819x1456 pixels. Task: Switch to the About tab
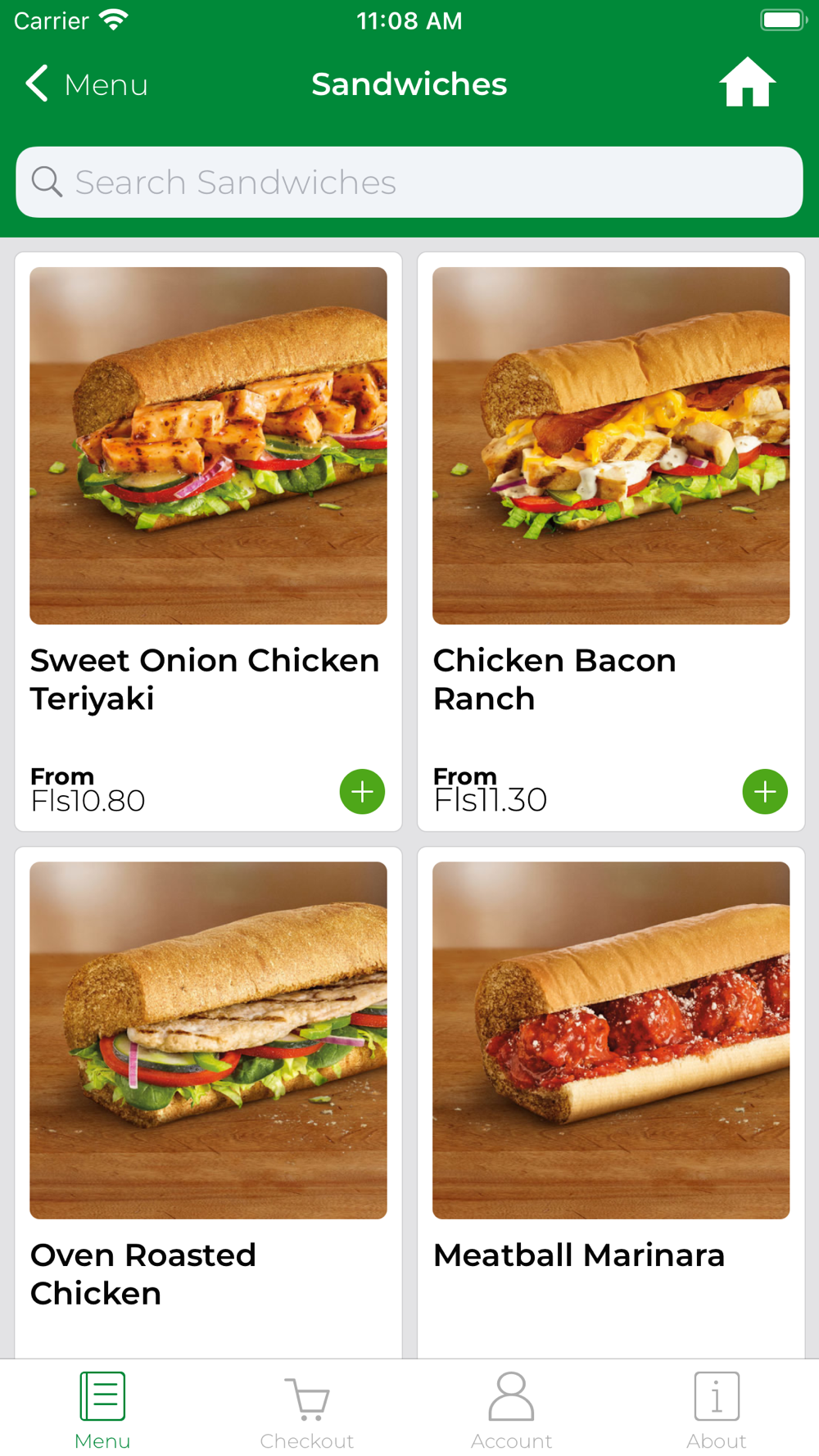[x=717, y=1410]
